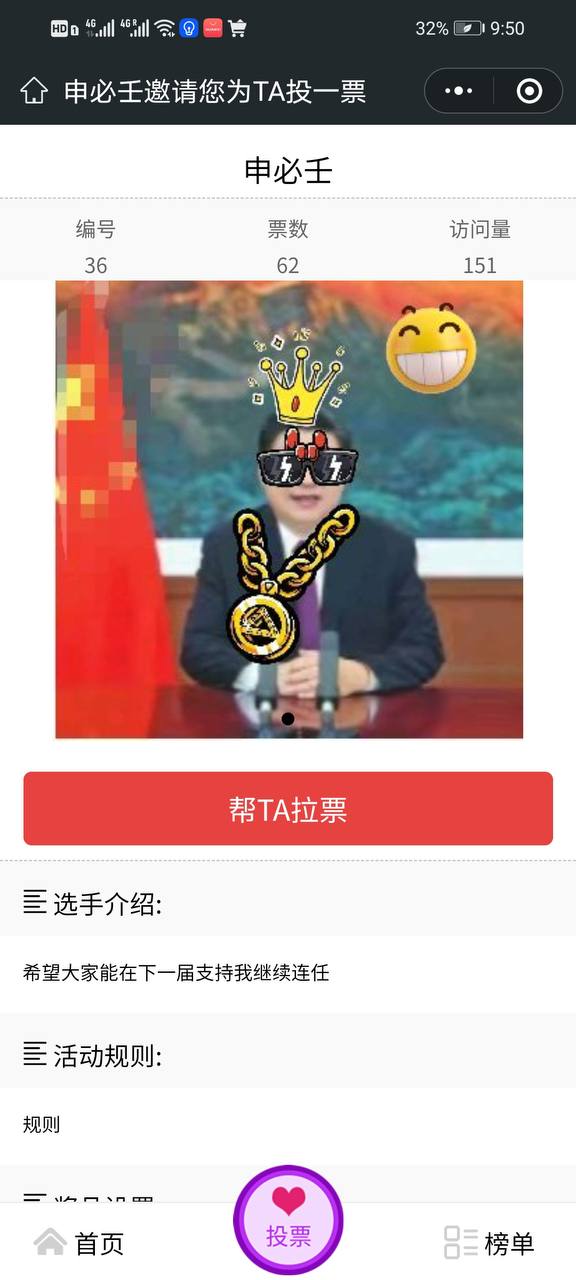Close the mini program with the circle button

(529, 91)
